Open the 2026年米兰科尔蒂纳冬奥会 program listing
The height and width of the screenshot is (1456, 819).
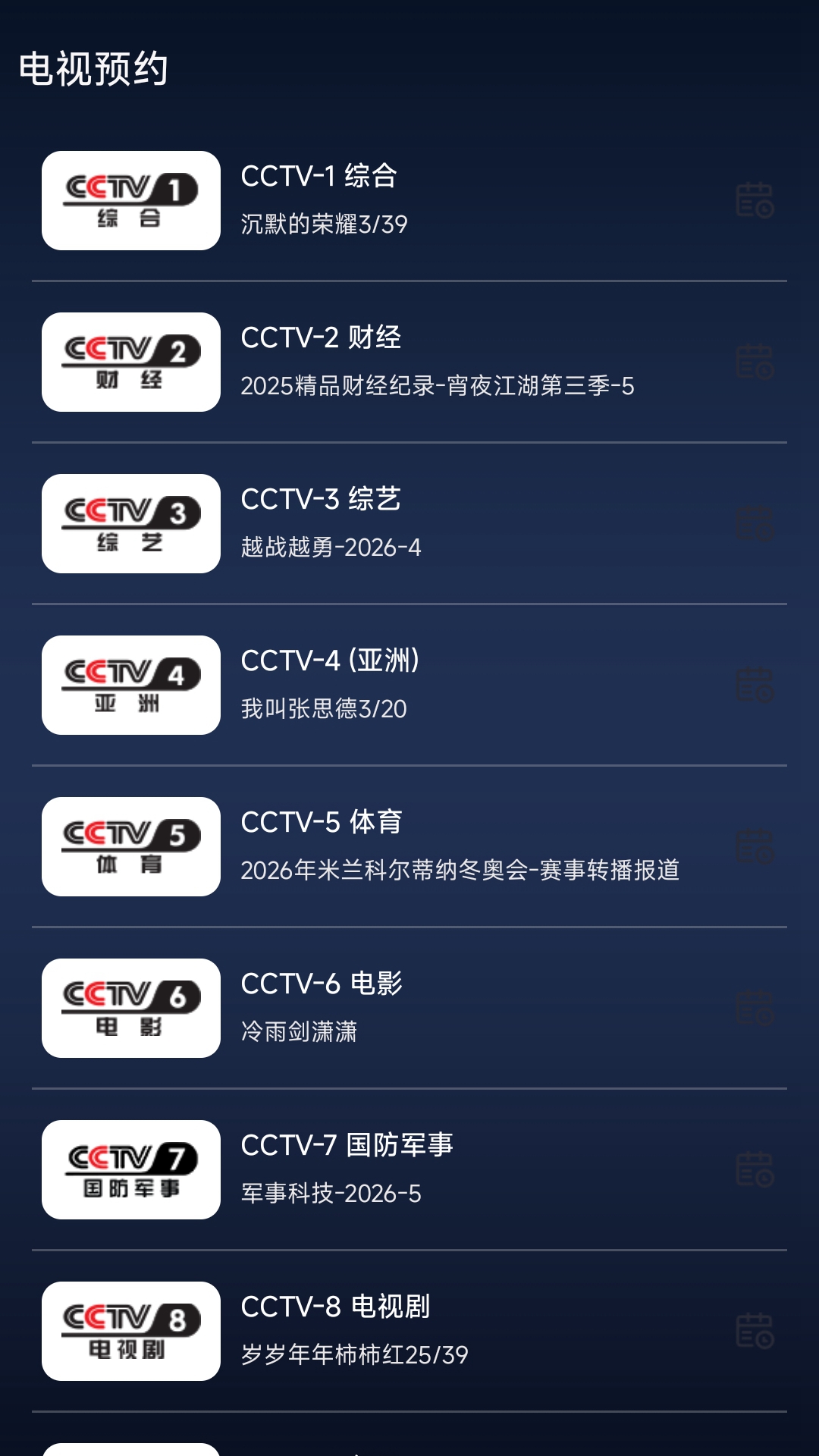(x=462, y=871)
